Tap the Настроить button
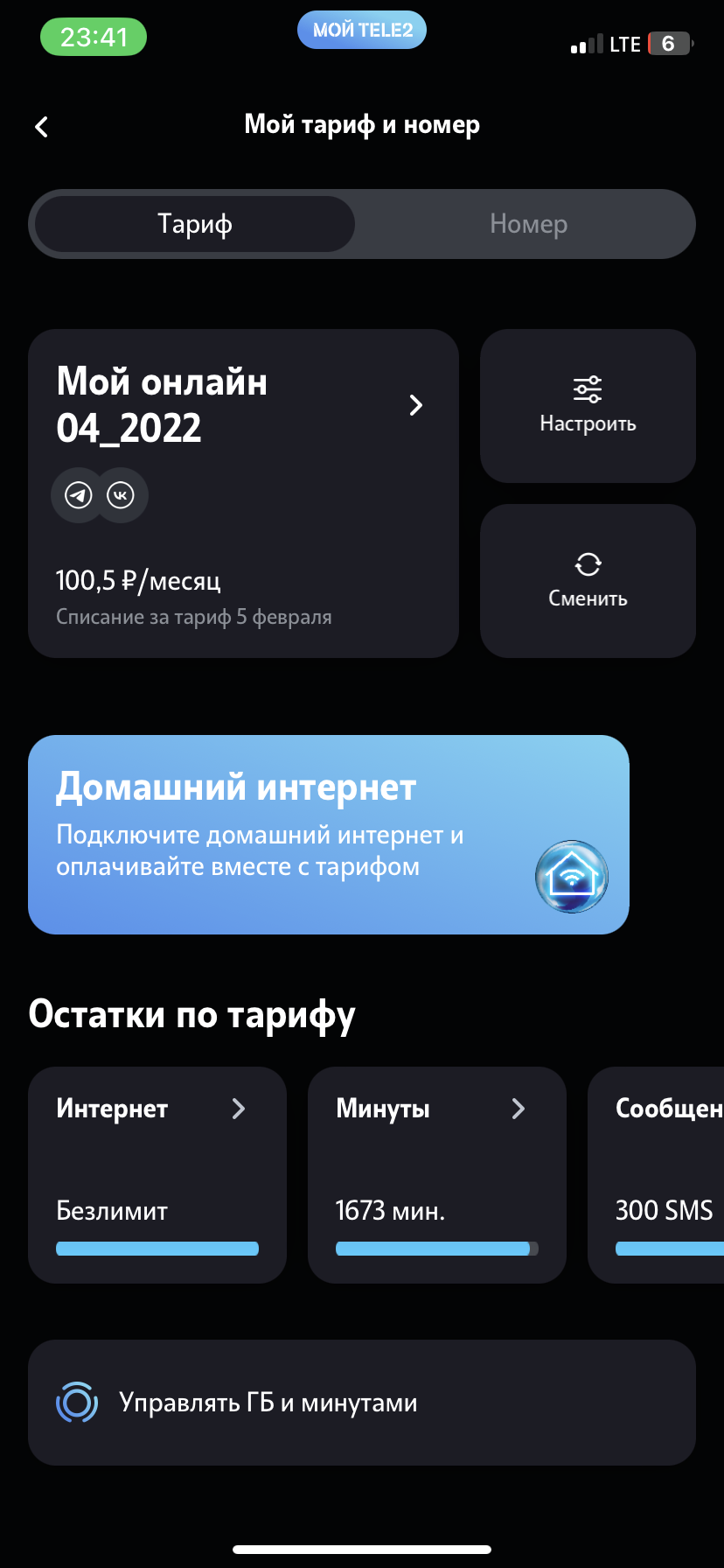Viewport: 724px width, 1568px height. 588,405
